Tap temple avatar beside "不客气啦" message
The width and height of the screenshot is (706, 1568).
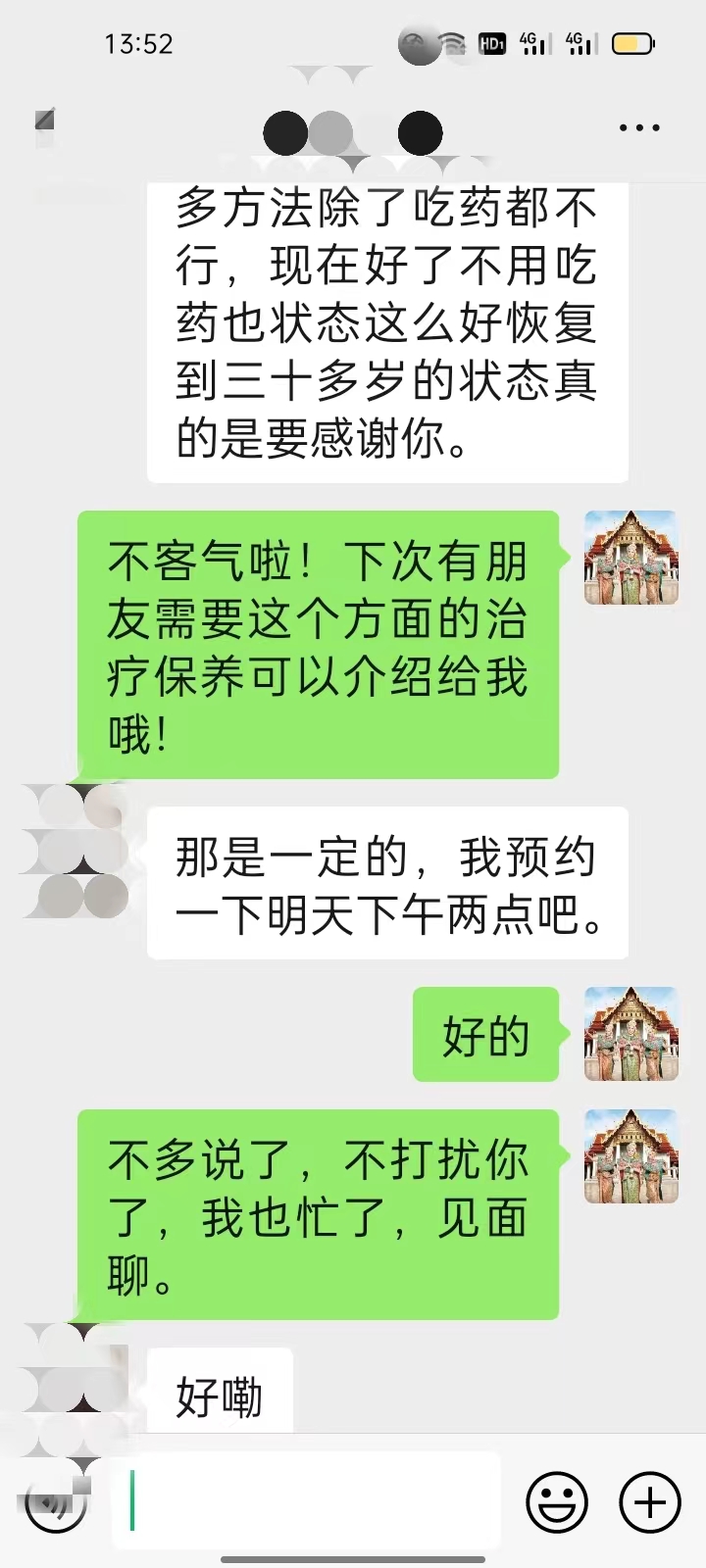tap(631, 558)
